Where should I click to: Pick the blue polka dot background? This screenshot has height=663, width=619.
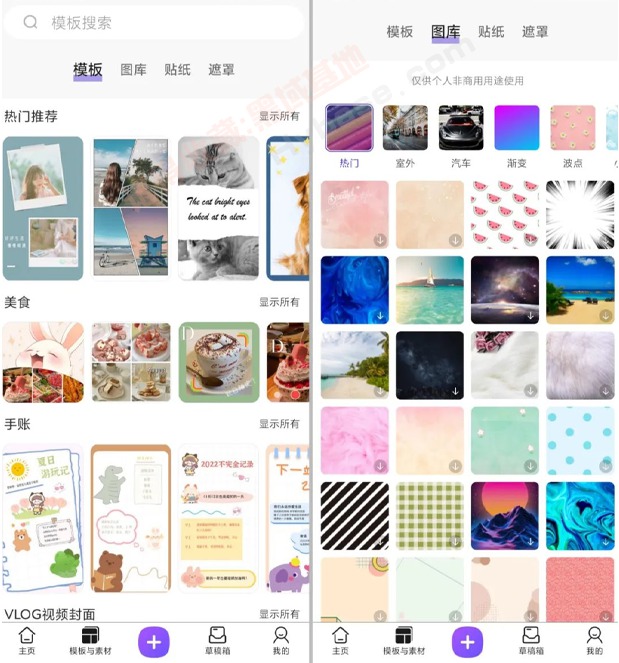click(580, 440)
